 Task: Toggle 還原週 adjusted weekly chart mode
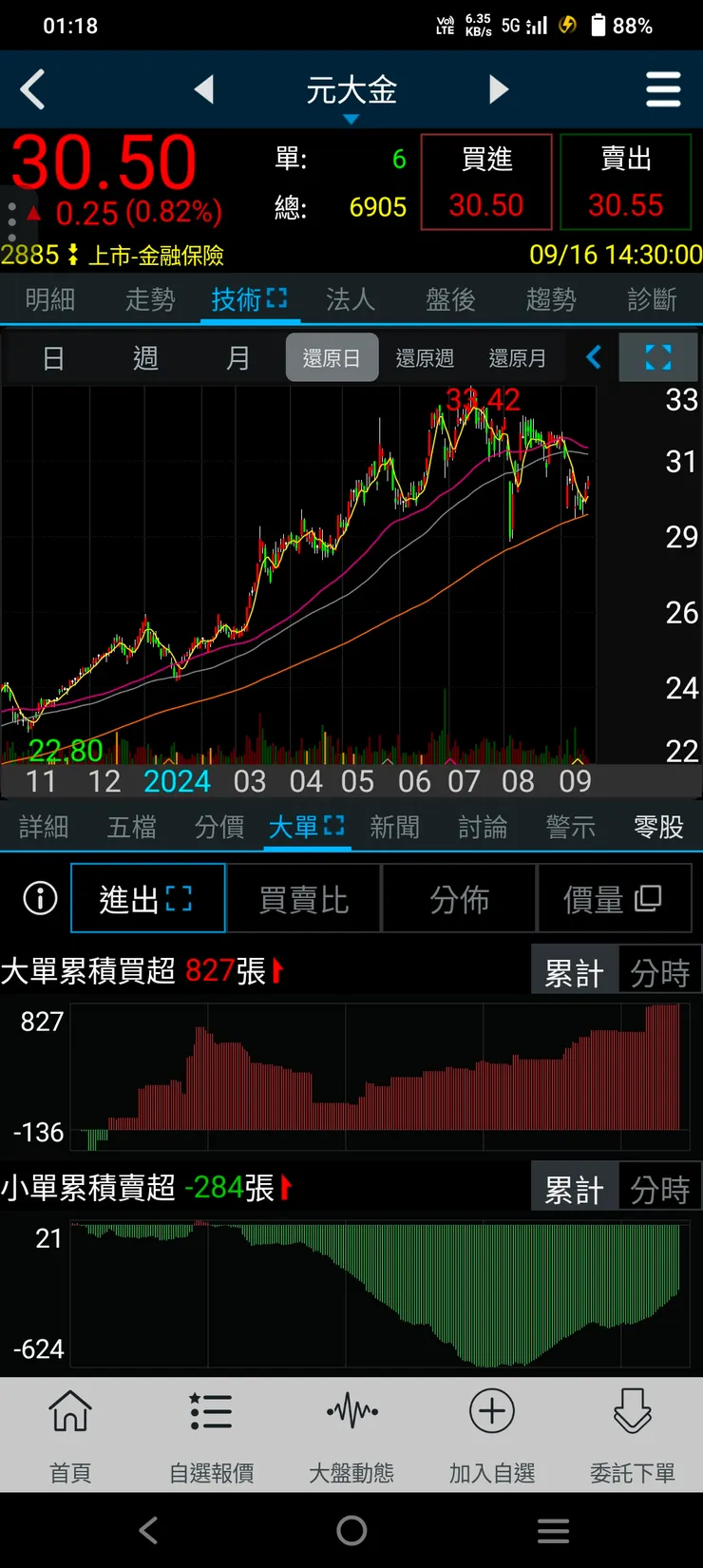426,358
